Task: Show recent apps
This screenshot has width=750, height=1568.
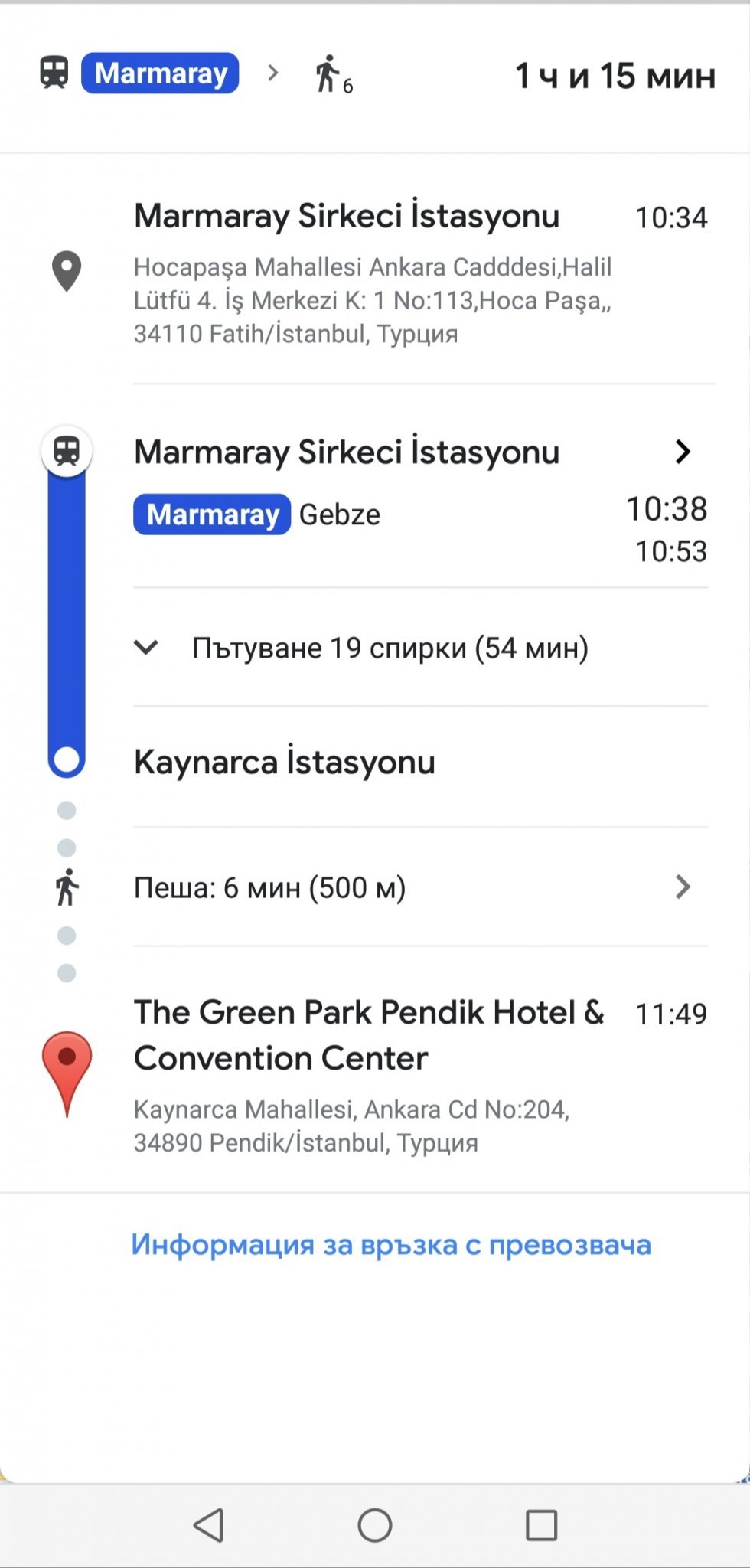Action: click(541, 1525)
